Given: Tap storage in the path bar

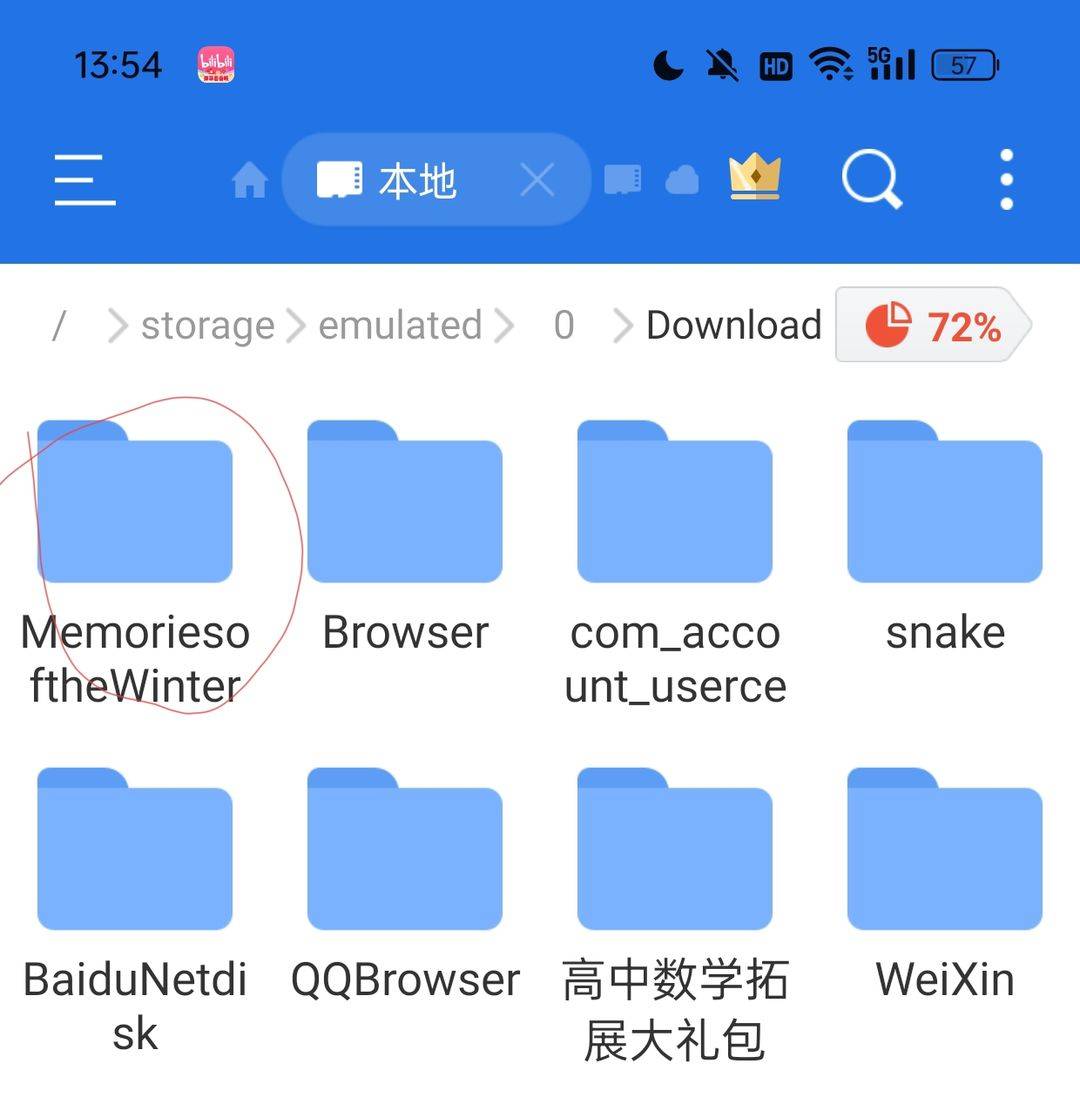Looking at the screenshot, I should point(207,326).
